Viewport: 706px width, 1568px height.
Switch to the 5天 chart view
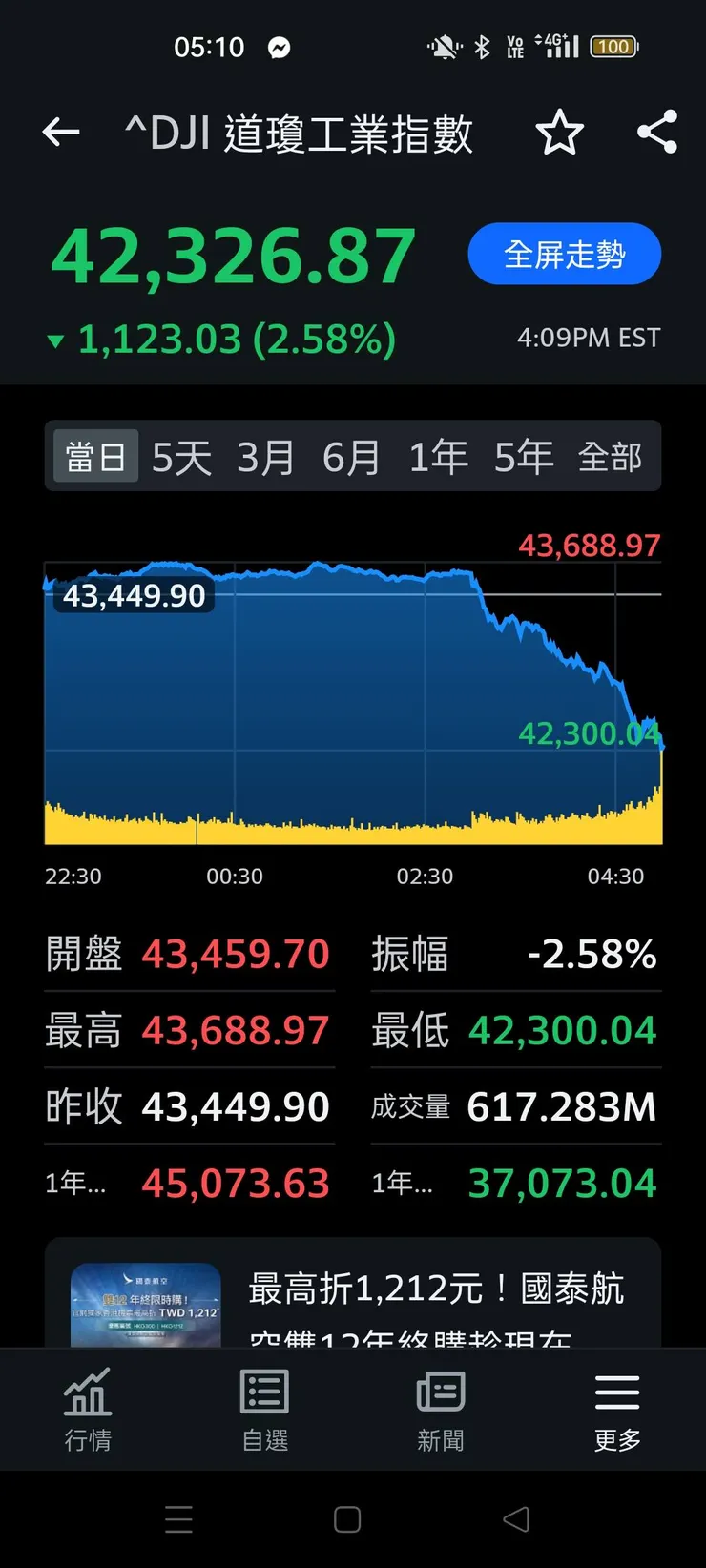point(181,456)
